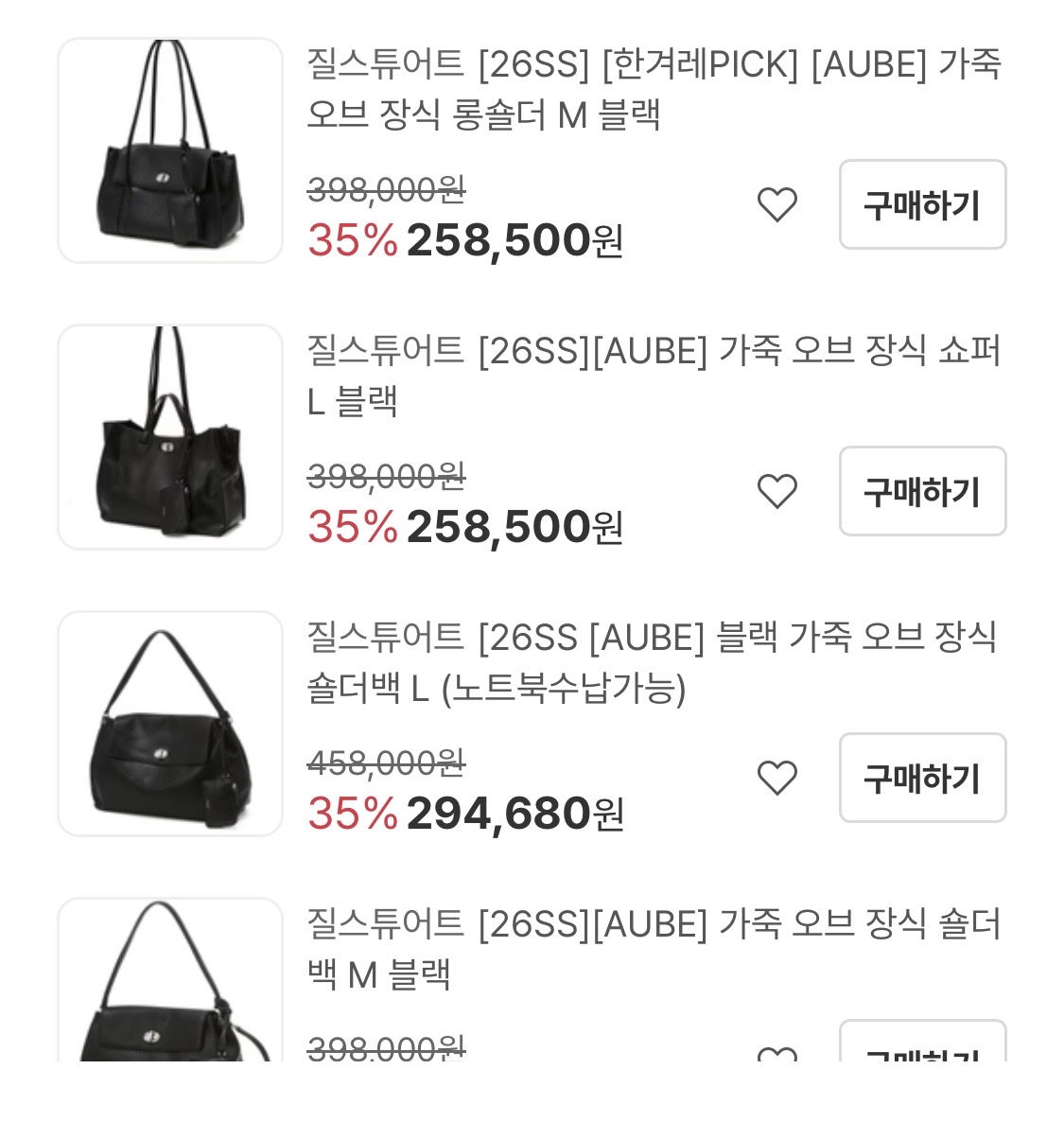Open the 숄더백 L (노트북수납가능) bag picture
The height and width of the screenshot is (1122, 1064).
170,724
